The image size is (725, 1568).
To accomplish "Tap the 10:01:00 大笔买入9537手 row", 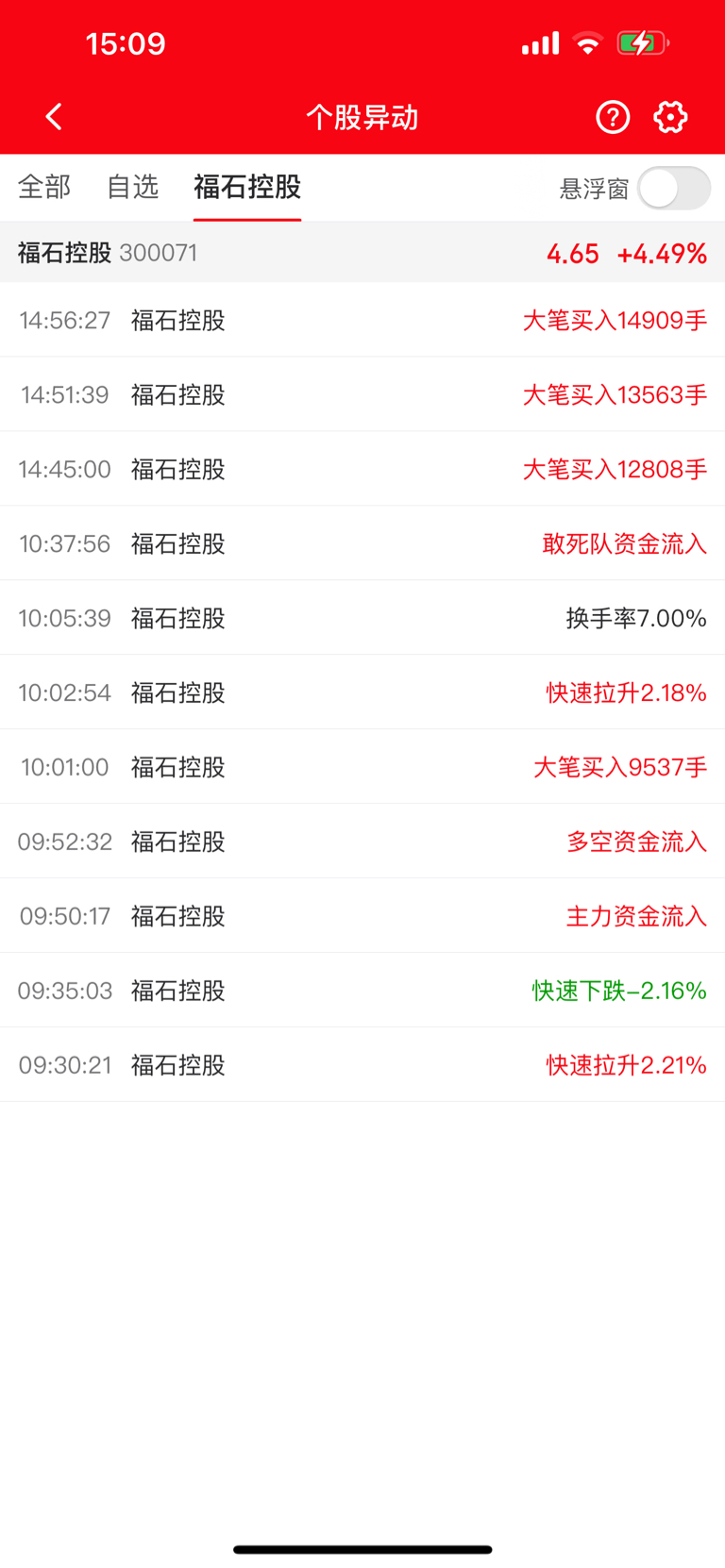I will pyautogui.click(x=362, y=767).
